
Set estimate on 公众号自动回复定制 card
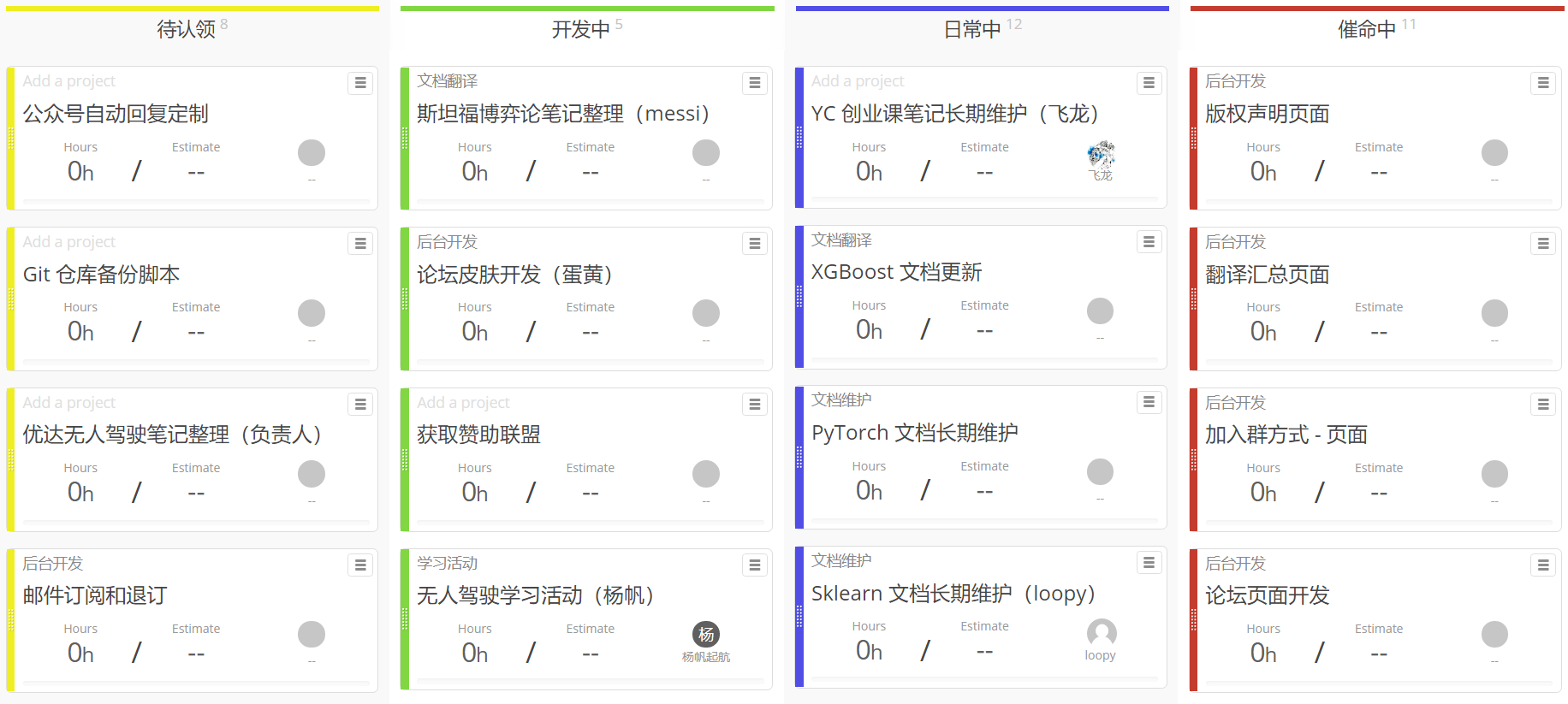point(196,172)
